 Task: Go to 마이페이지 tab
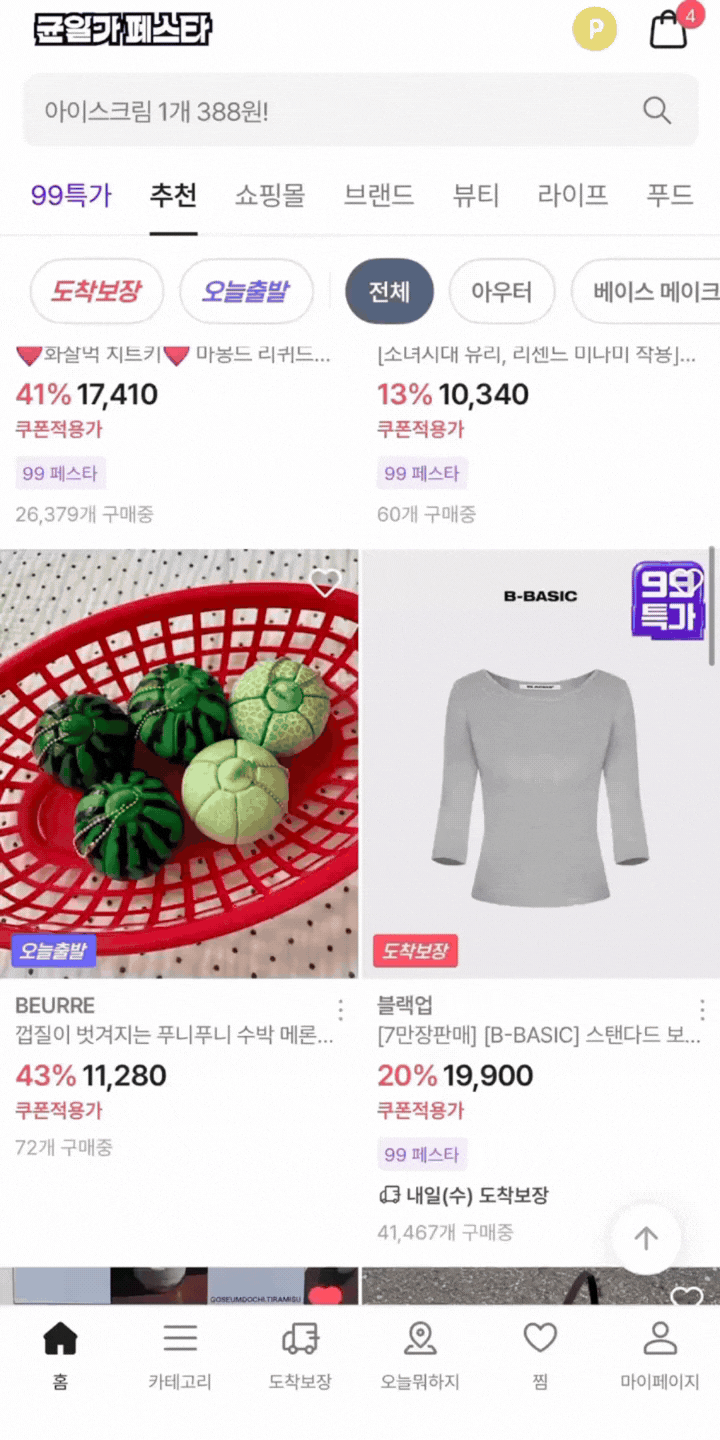pyautogui.click(x=660, y=1356)
